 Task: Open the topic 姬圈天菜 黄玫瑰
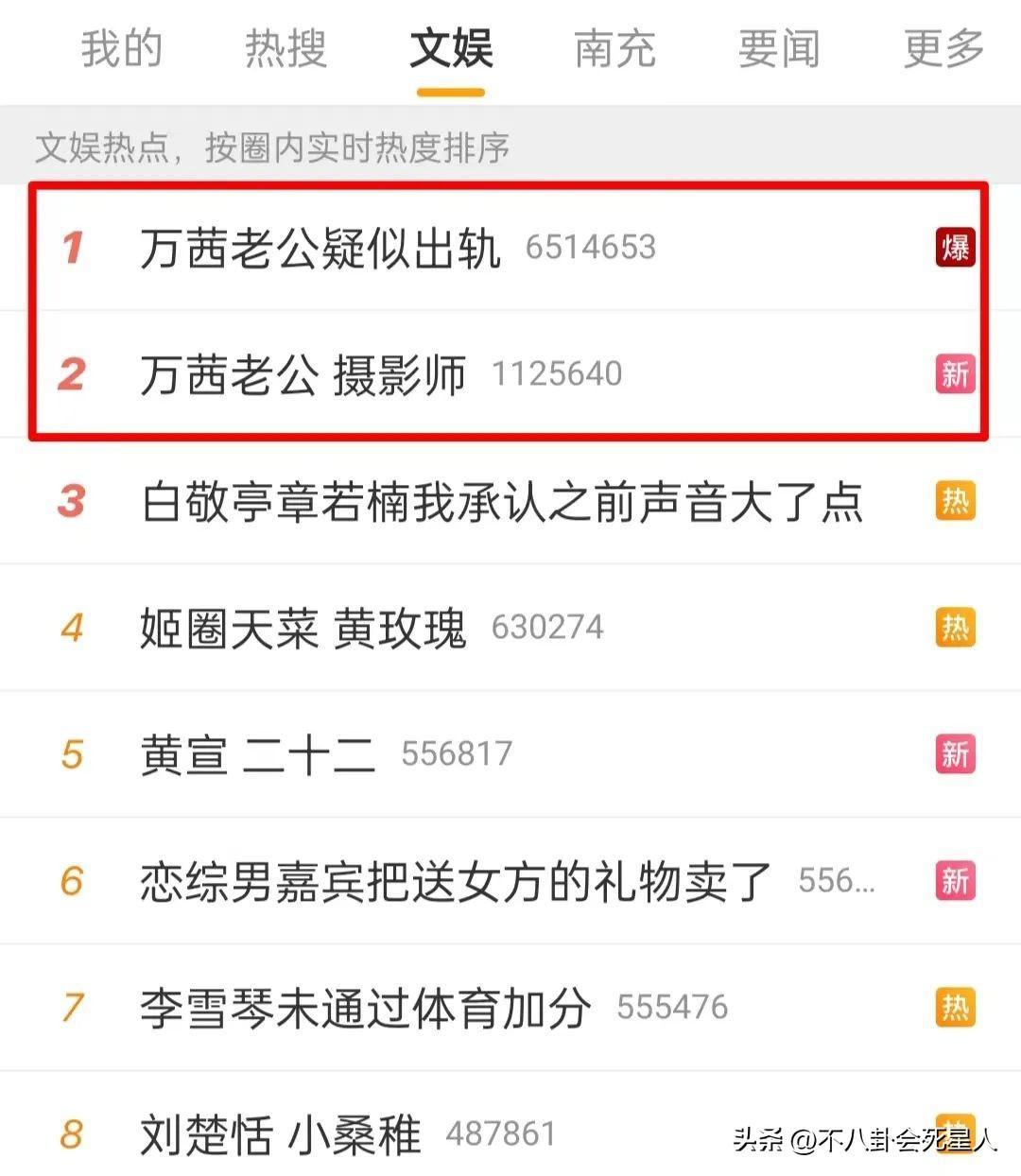303,628
